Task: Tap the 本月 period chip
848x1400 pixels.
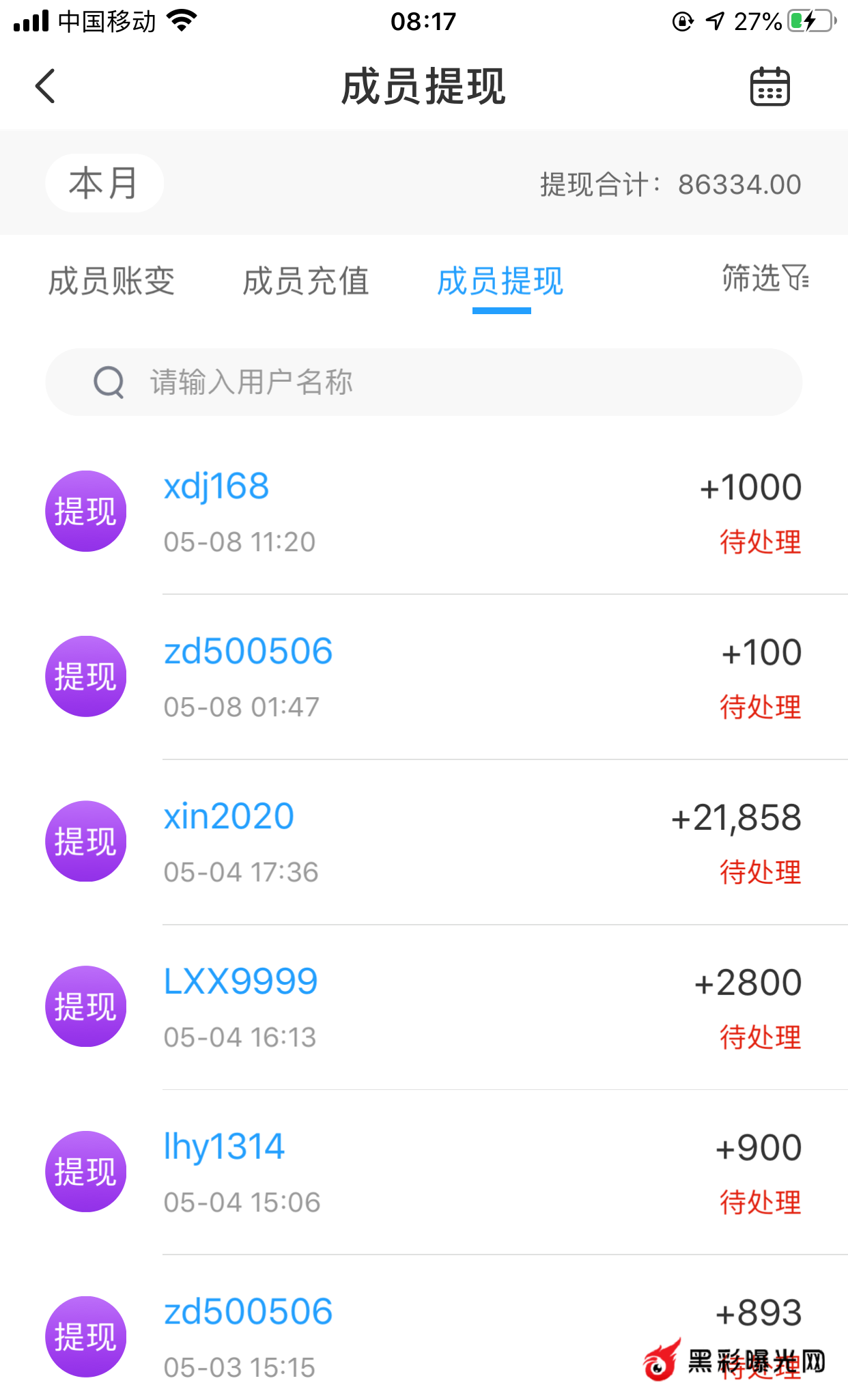Action: point(104,183)
